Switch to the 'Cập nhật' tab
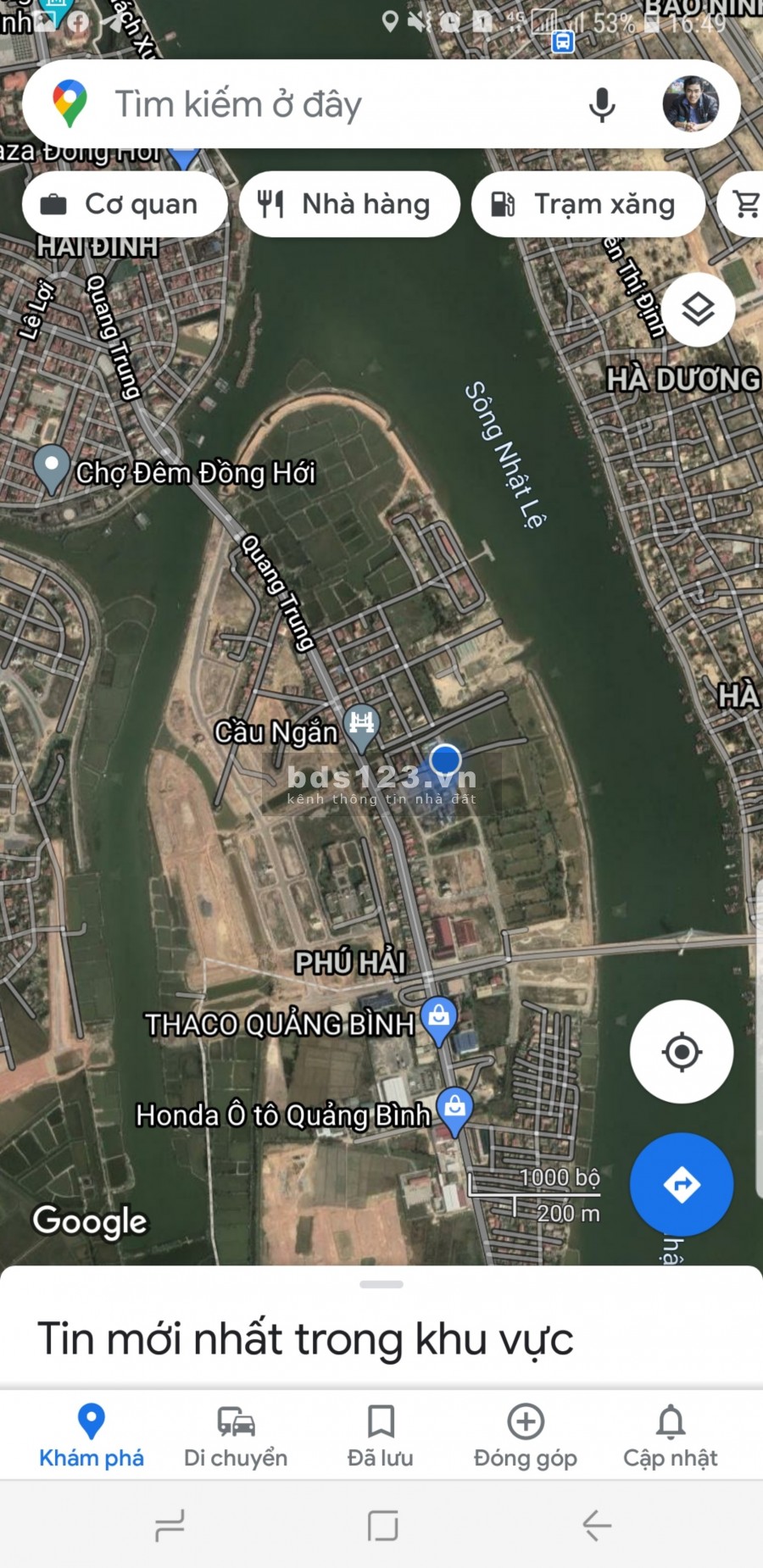Viewport: 763px width, 1568px height. pyautogui.click(x=671, y=1436)
